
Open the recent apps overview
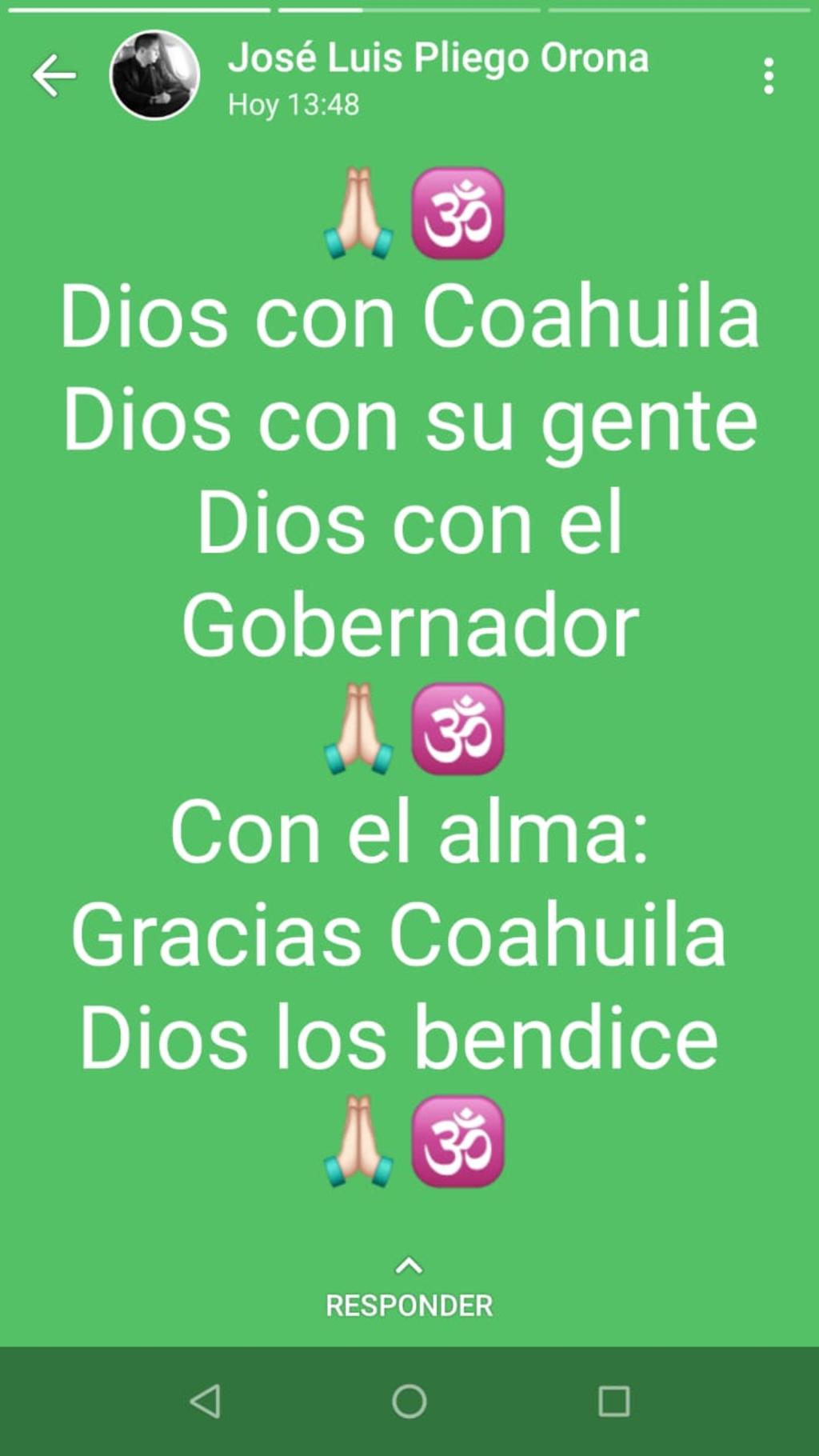(x=613, y=1402)
